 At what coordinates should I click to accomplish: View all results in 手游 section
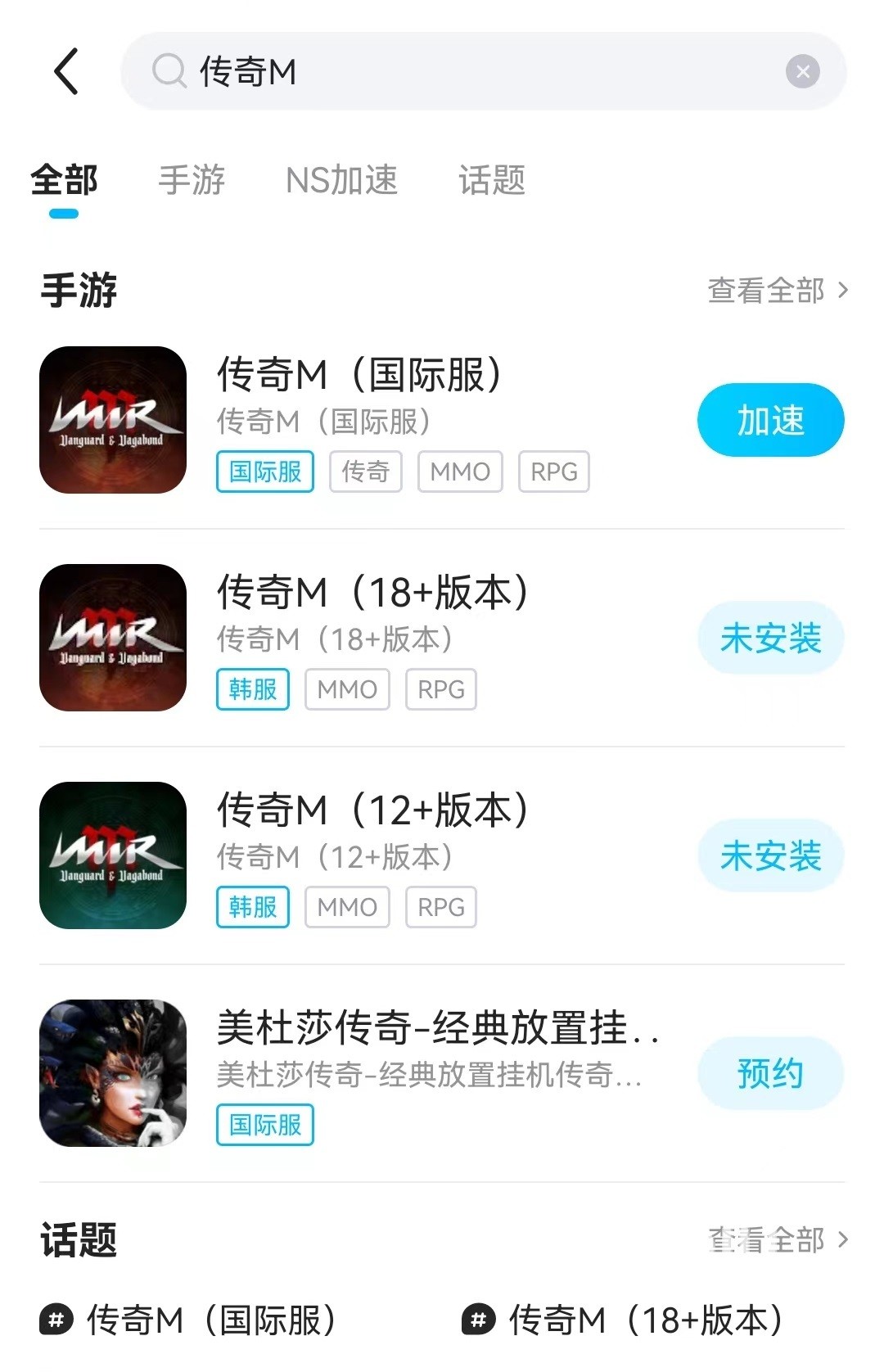(777, 291)
